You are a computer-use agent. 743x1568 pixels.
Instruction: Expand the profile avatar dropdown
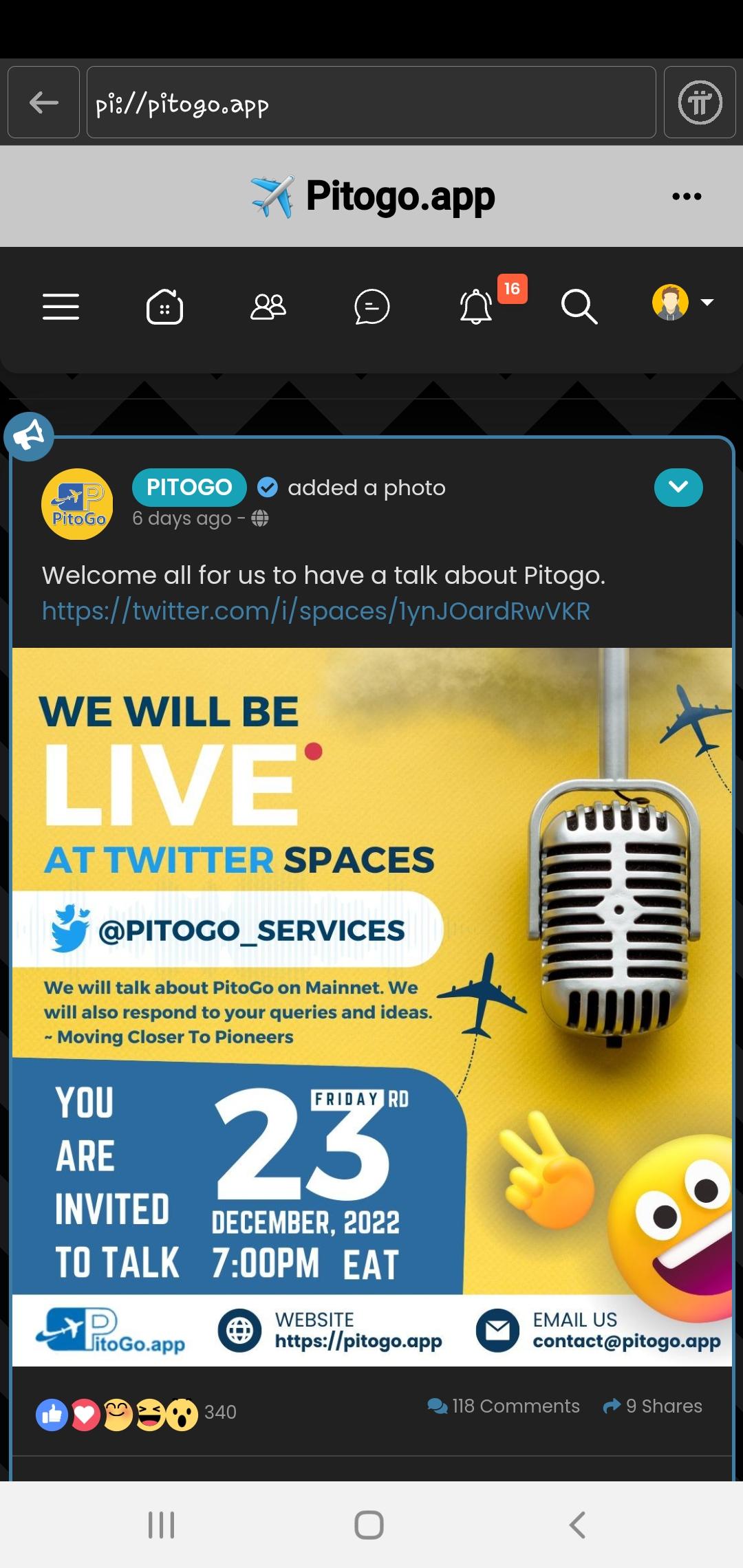click(x=682, y=303)
